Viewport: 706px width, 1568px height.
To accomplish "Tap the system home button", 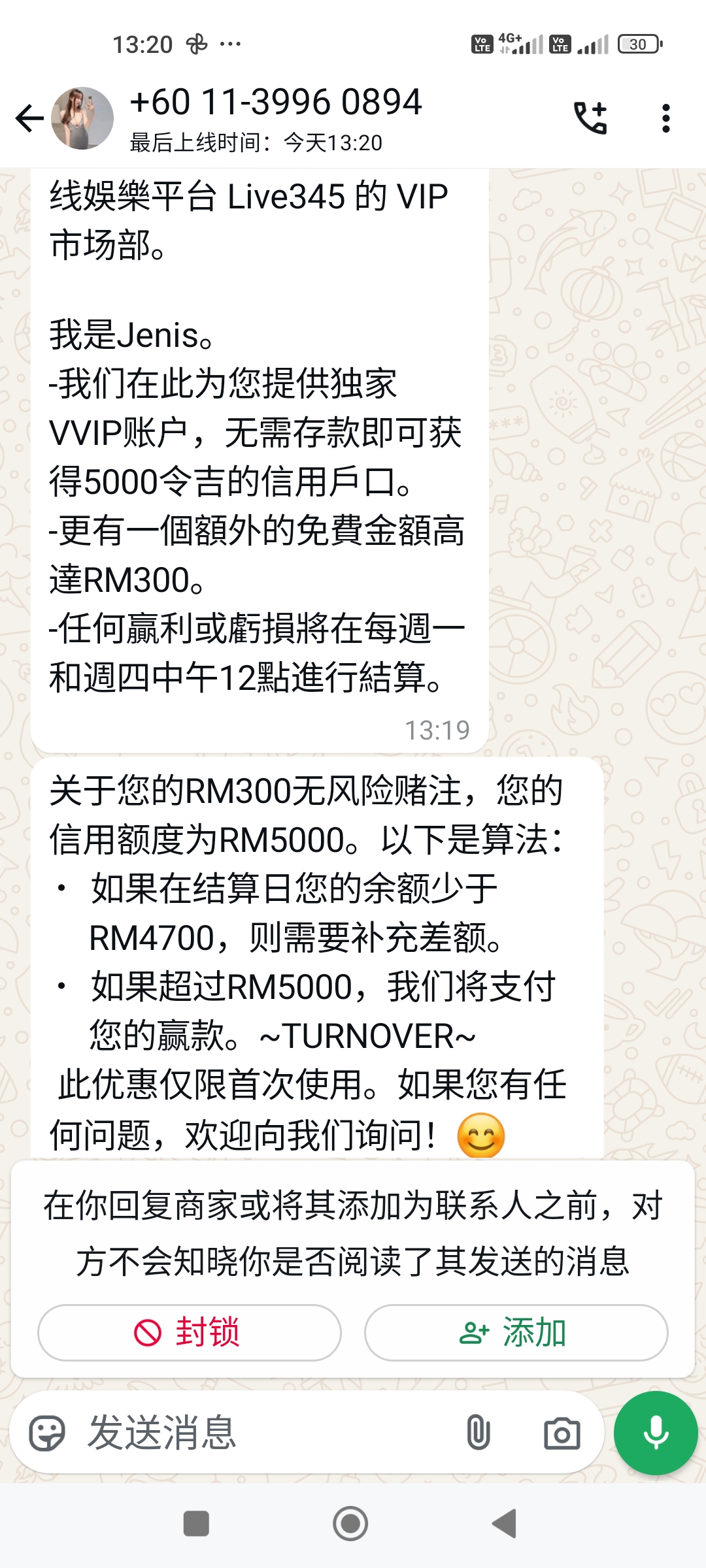I will (x=350, y=1524).
